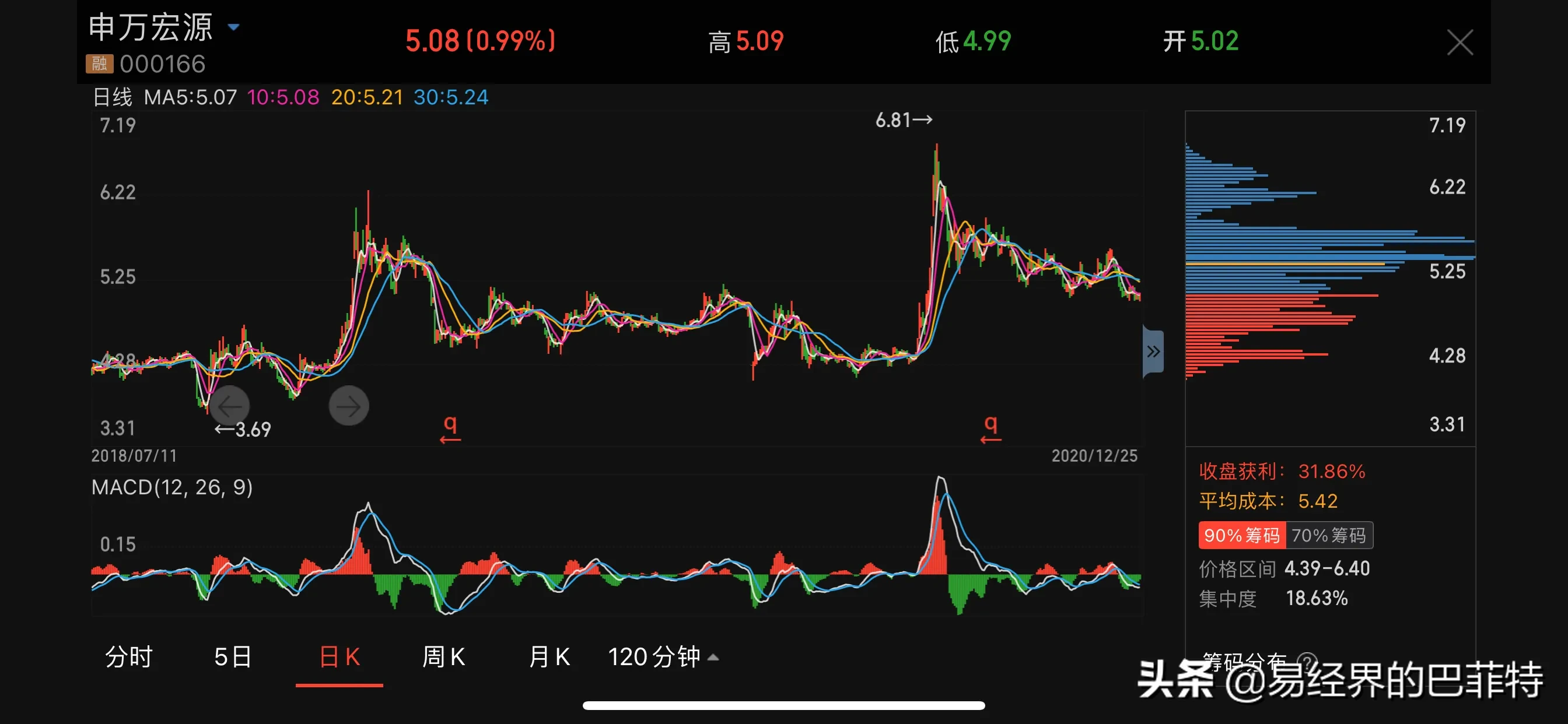Move chart cursor to the previous candle
This screenshot has height=724, width=1568.
(x=229, y=406)
